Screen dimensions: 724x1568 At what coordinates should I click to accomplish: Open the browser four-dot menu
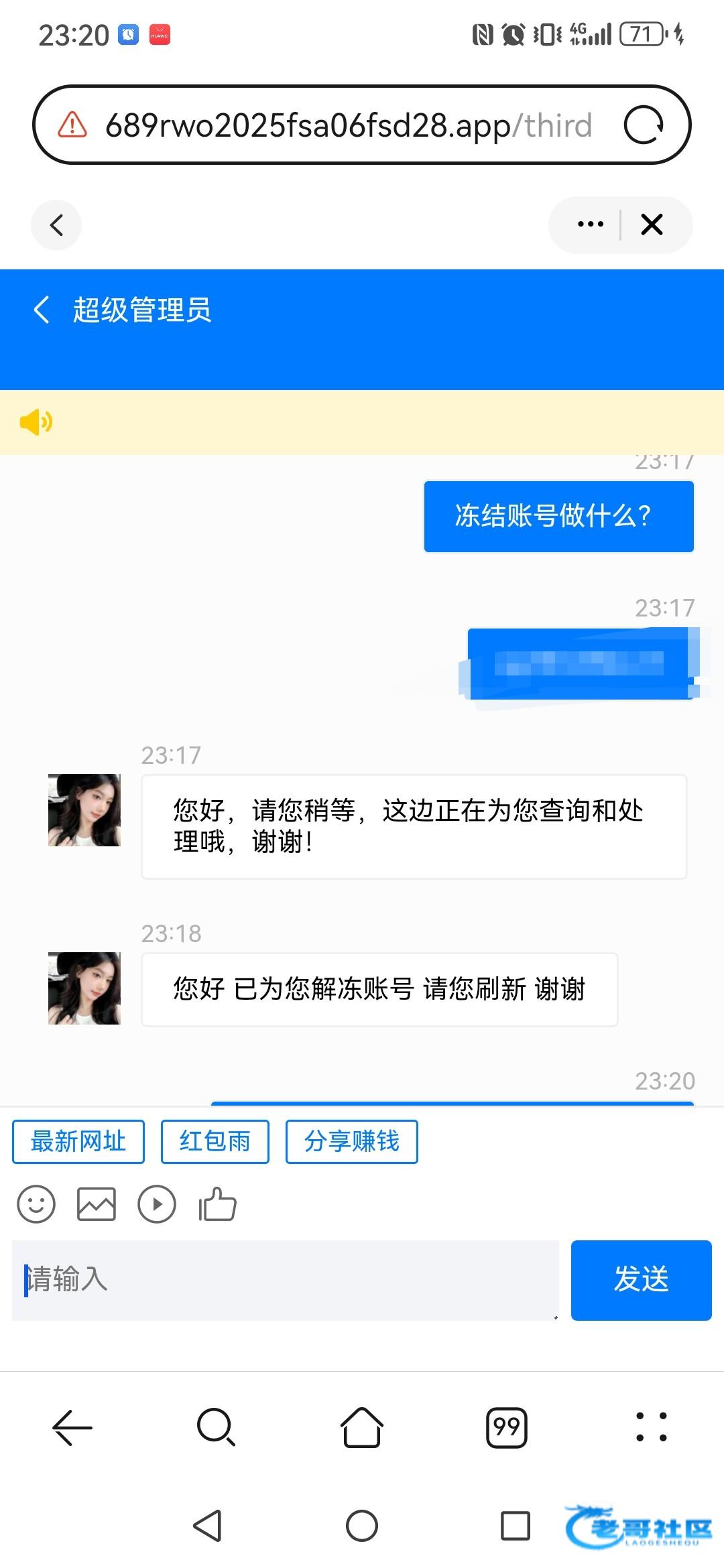(651, 1427)
